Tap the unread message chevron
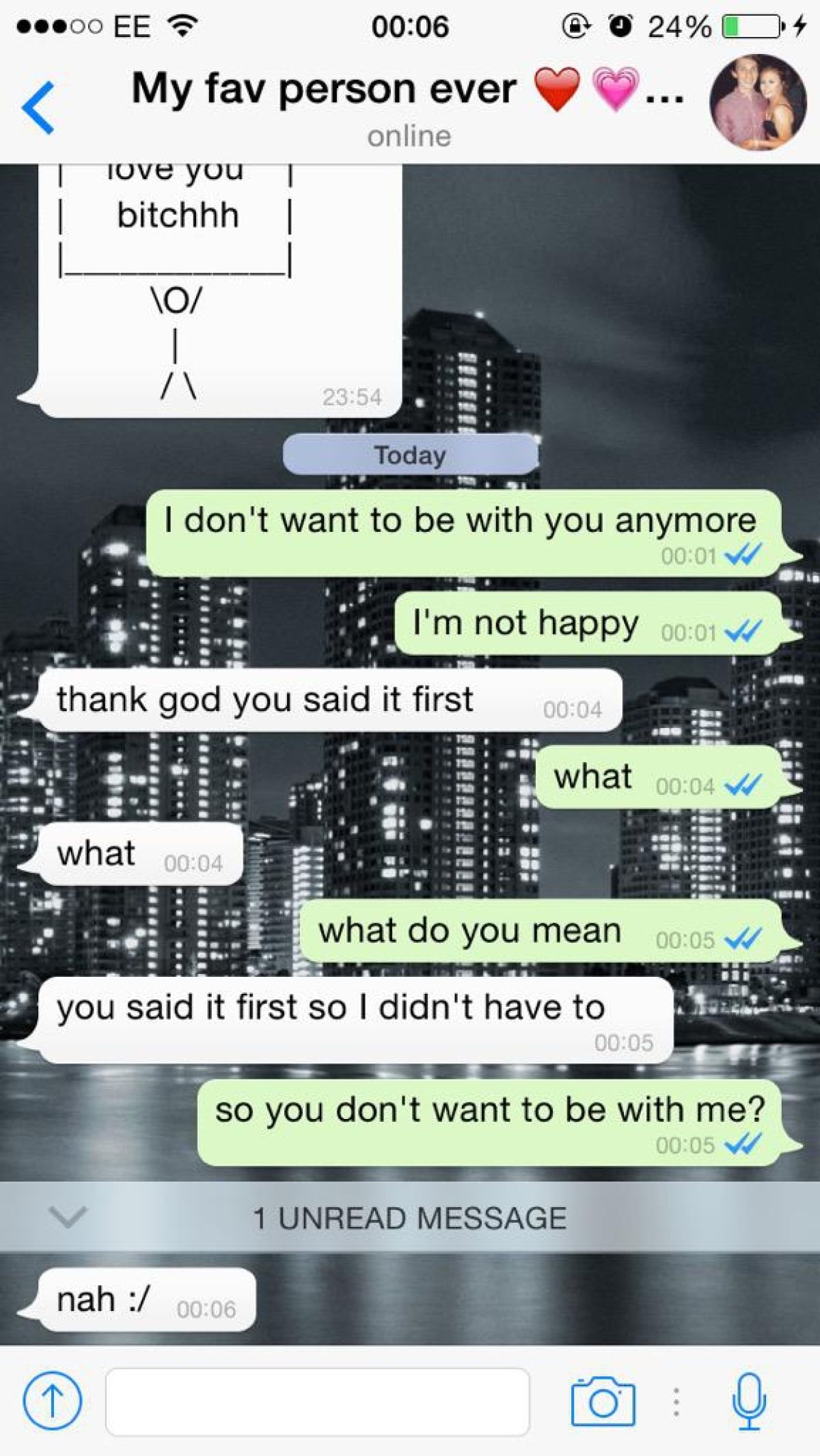The height and width of the screenshot is (1456, 820). [x=68, y=1217]
